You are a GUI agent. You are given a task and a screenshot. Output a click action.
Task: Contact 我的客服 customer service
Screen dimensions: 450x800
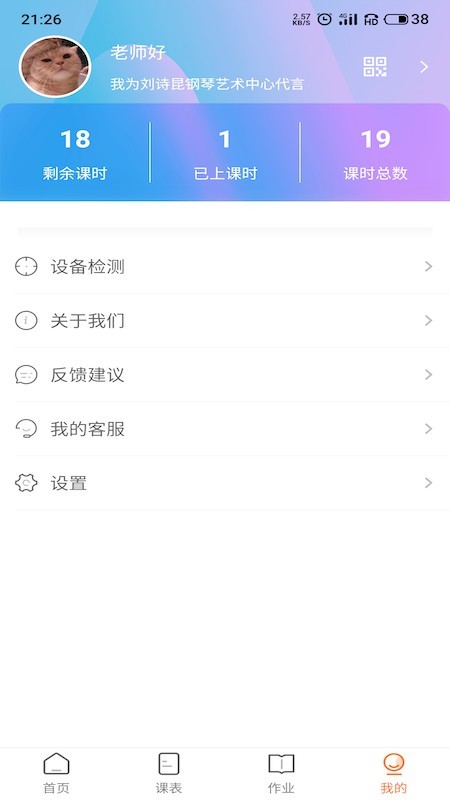pos(225,429)
